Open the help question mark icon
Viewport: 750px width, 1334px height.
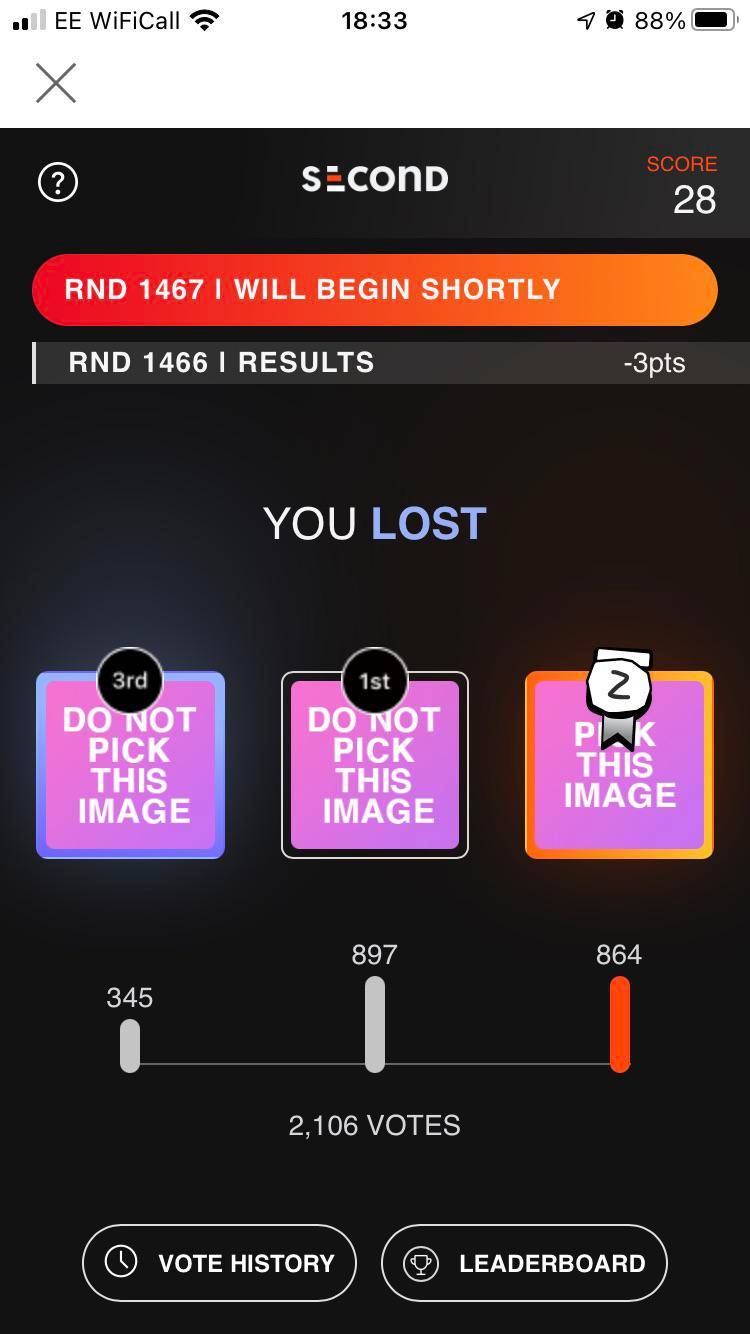58,182
